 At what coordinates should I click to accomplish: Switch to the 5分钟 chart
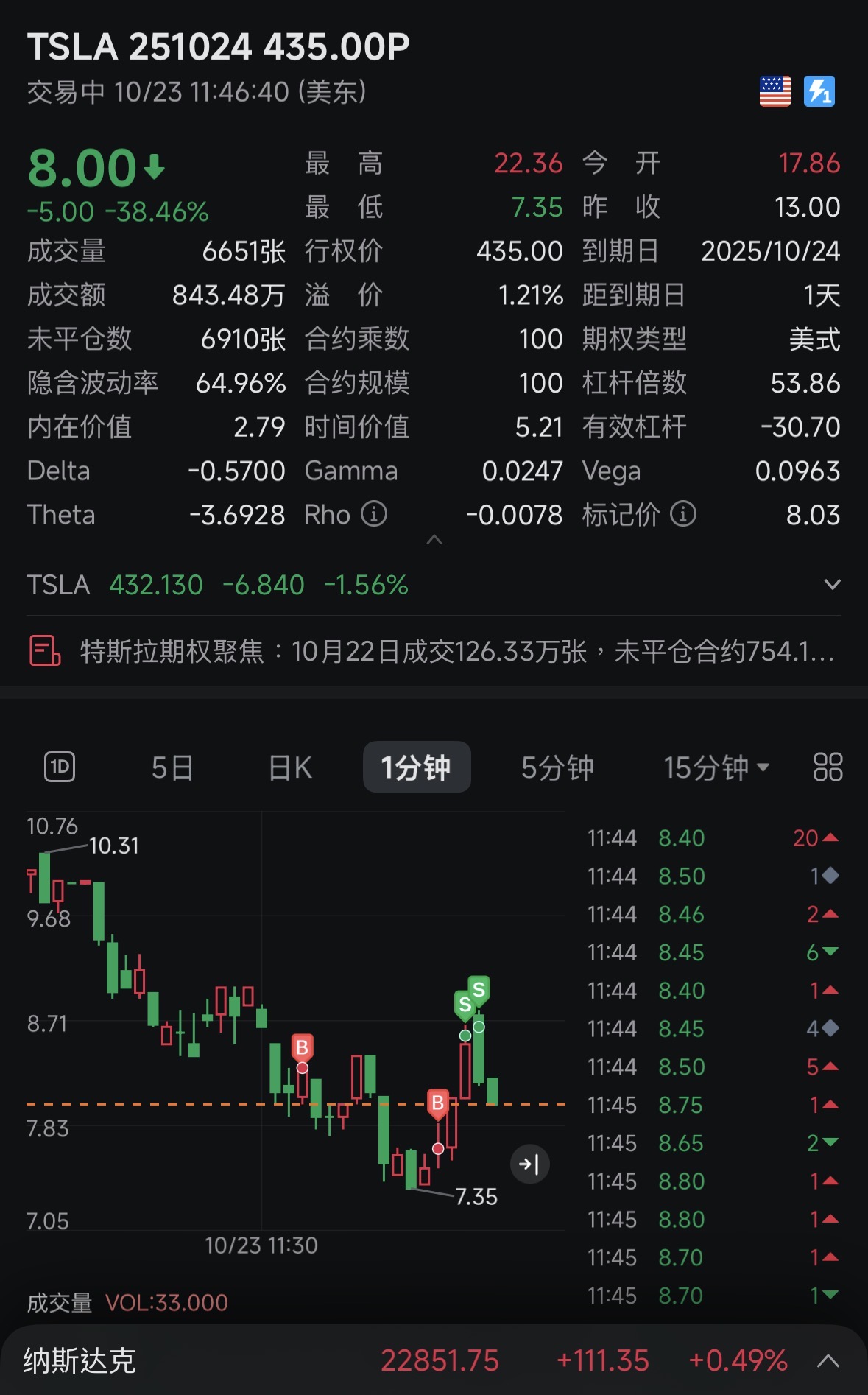tap(557, 767)
